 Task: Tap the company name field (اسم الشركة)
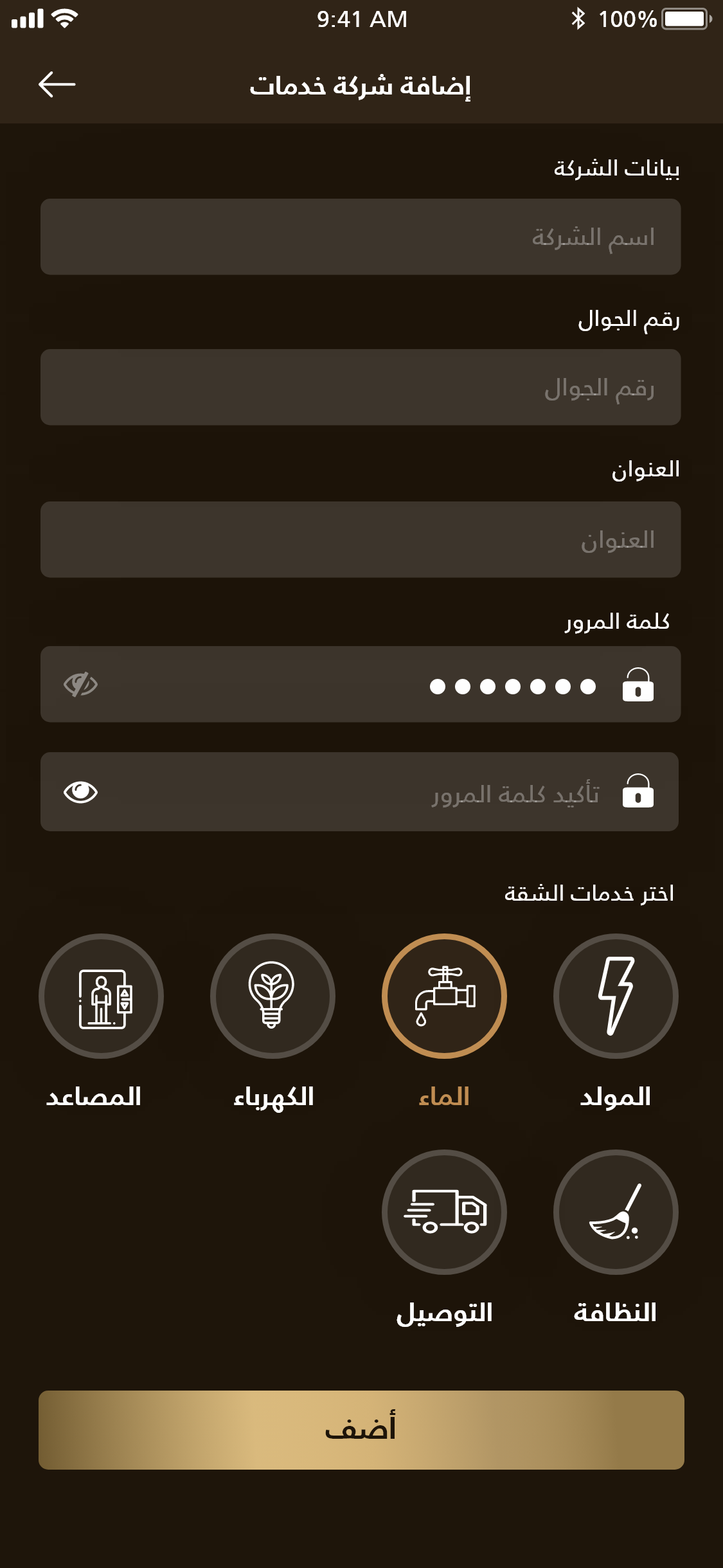(x=360, y=237)
